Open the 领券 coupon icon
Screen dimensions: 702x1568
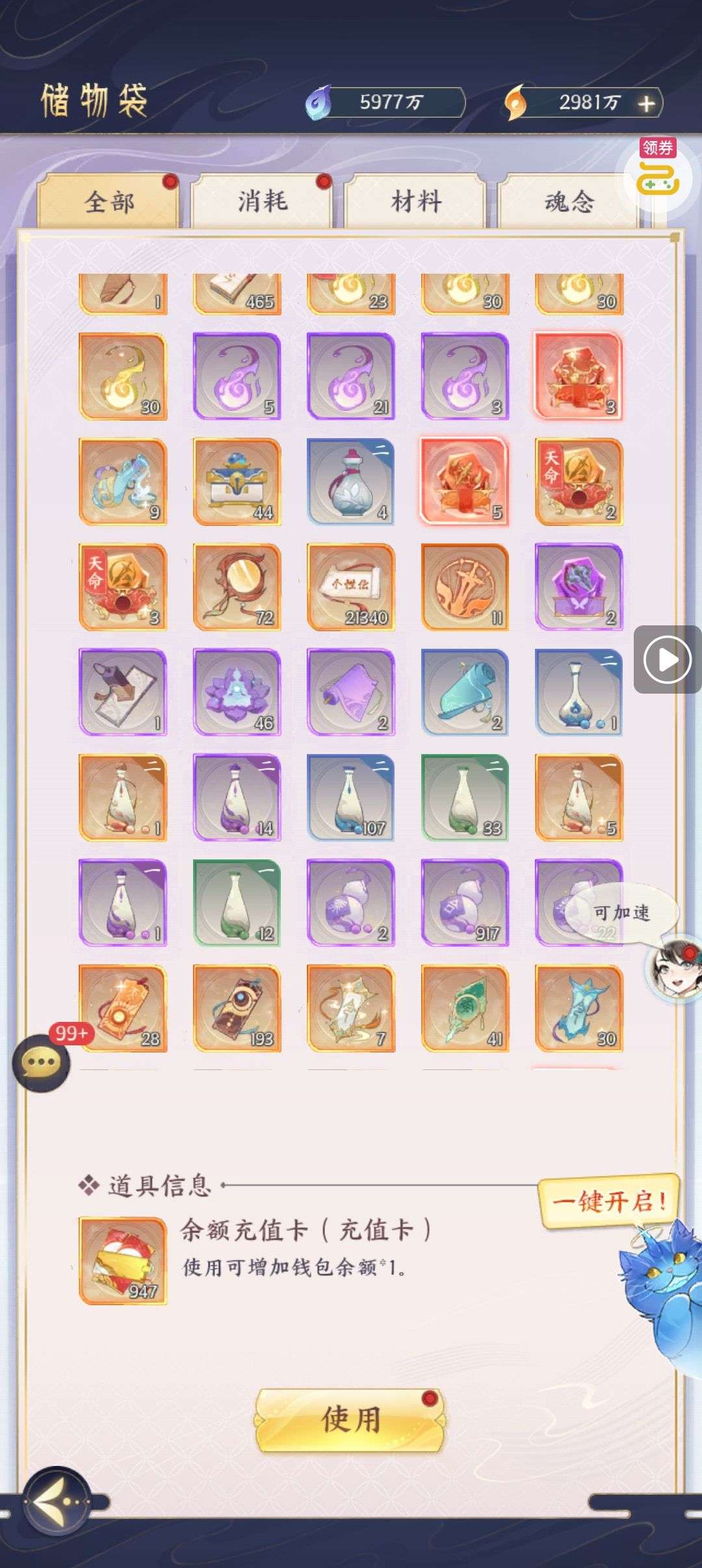coord(658,168)
